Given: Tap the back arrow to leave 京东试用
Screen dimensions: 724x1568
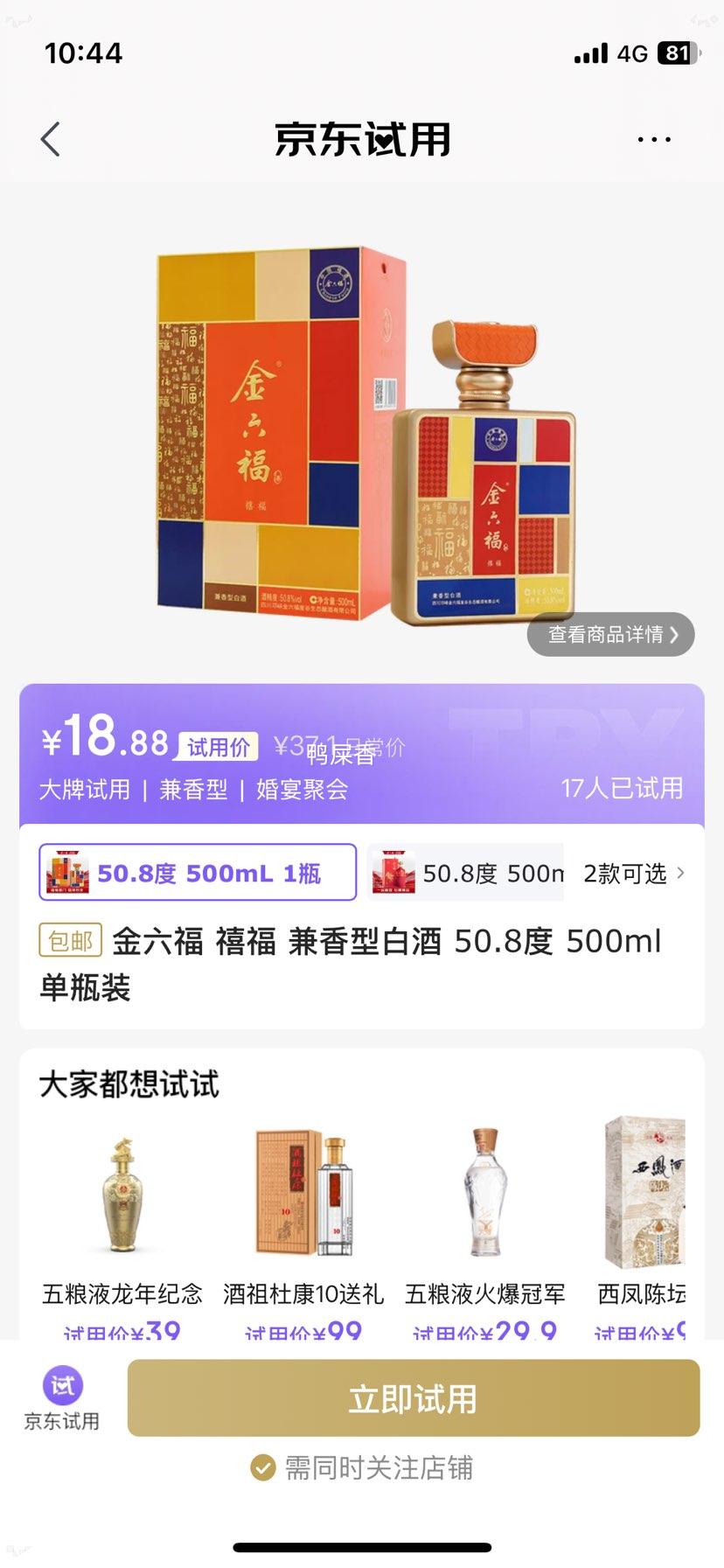Looking at the screenshot, I should click(x=50, y=138).
